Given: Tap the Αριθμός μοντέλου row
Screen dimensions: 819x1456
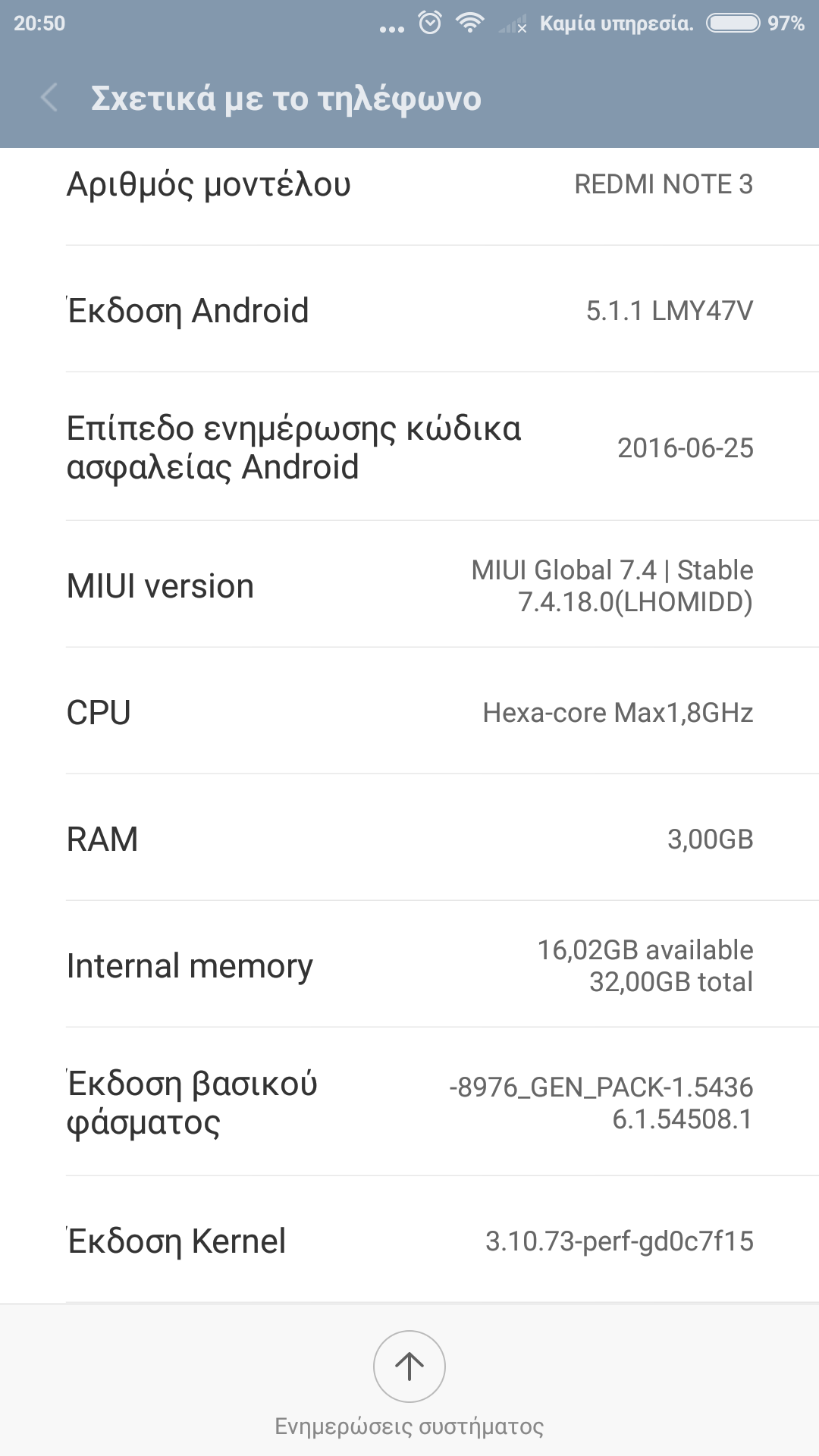Looking at the screenshot, I should (x=409, y=185).
